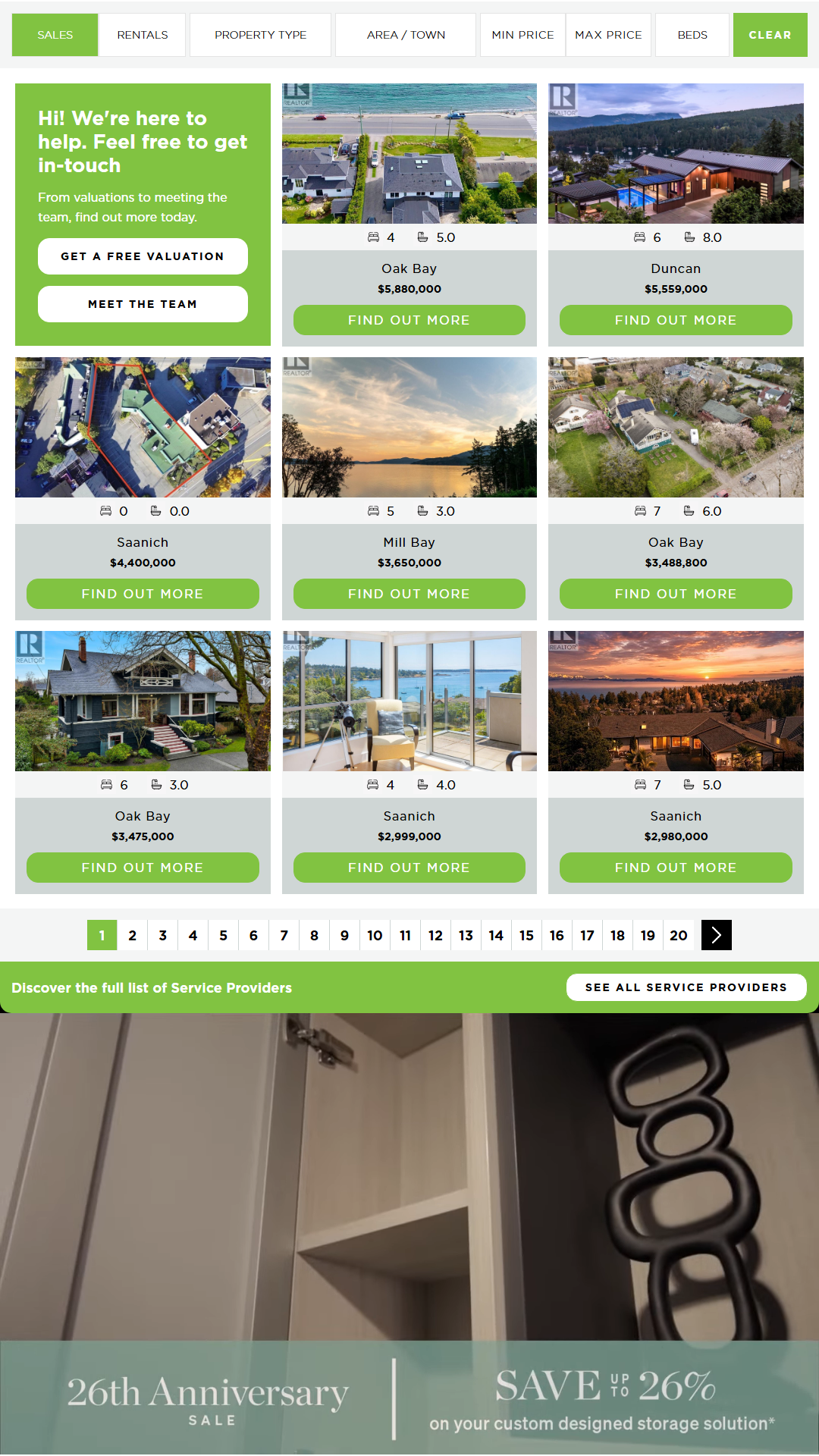Open $2,980,000 Saanich listing photo
Screen dimensions: 819x1456
pyautogui.click(x=676, y=701)
